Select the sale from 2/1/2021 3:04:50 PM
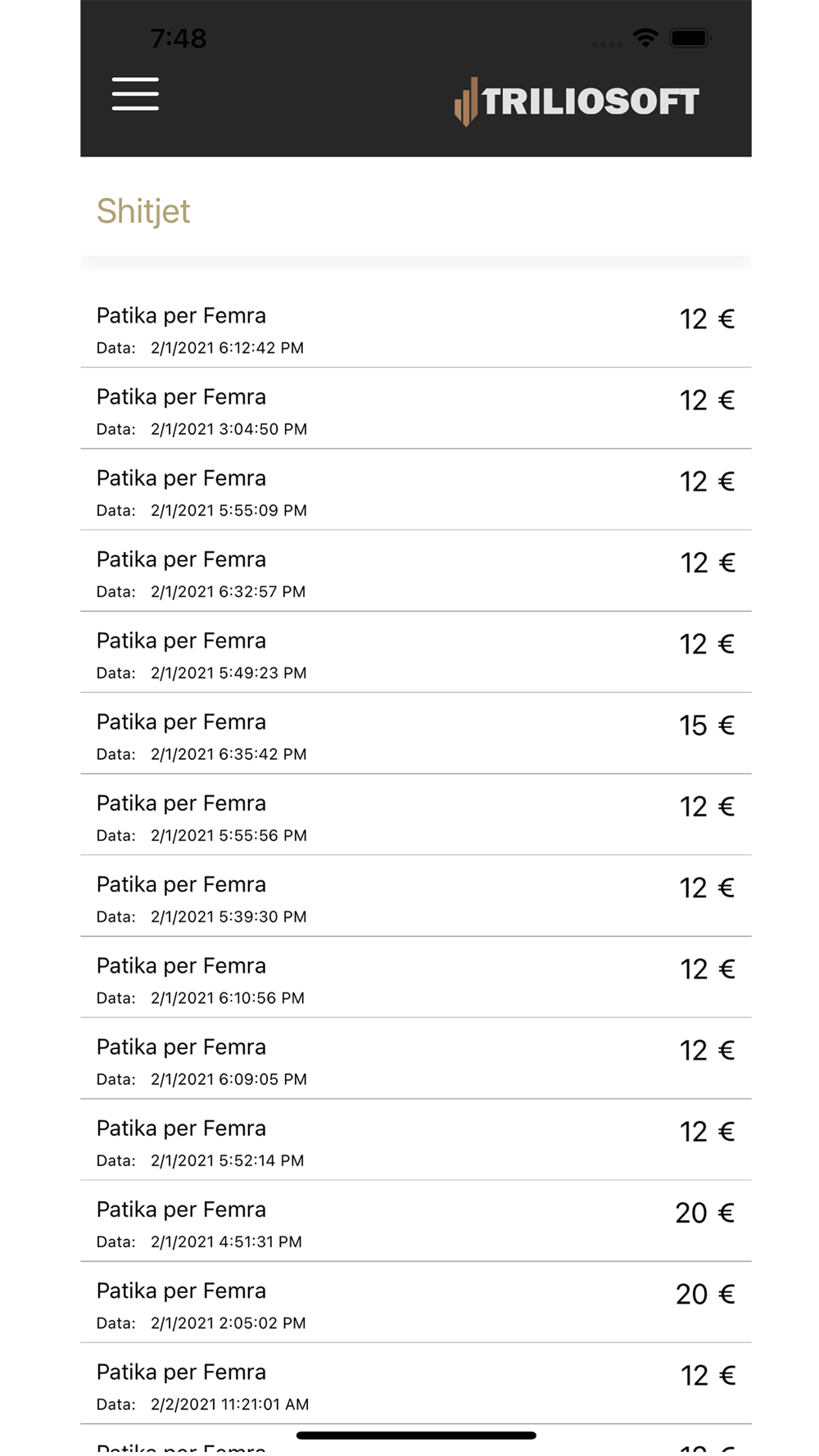Screen dimensions: 819x1456 (416, 408)
